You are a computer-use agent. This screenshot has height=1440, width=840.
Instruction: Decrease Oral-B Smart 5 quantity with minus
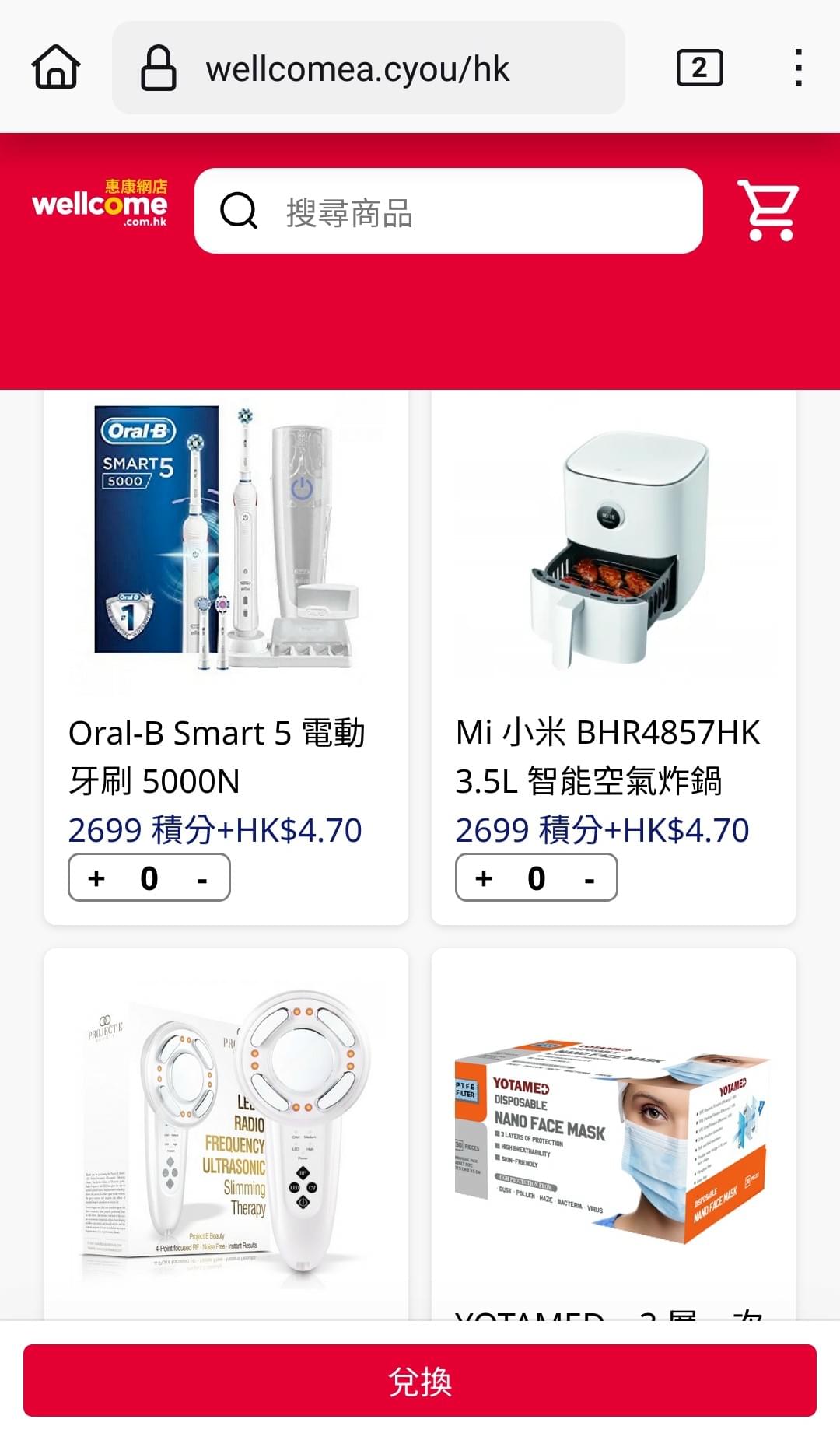(x=202, y=878)
